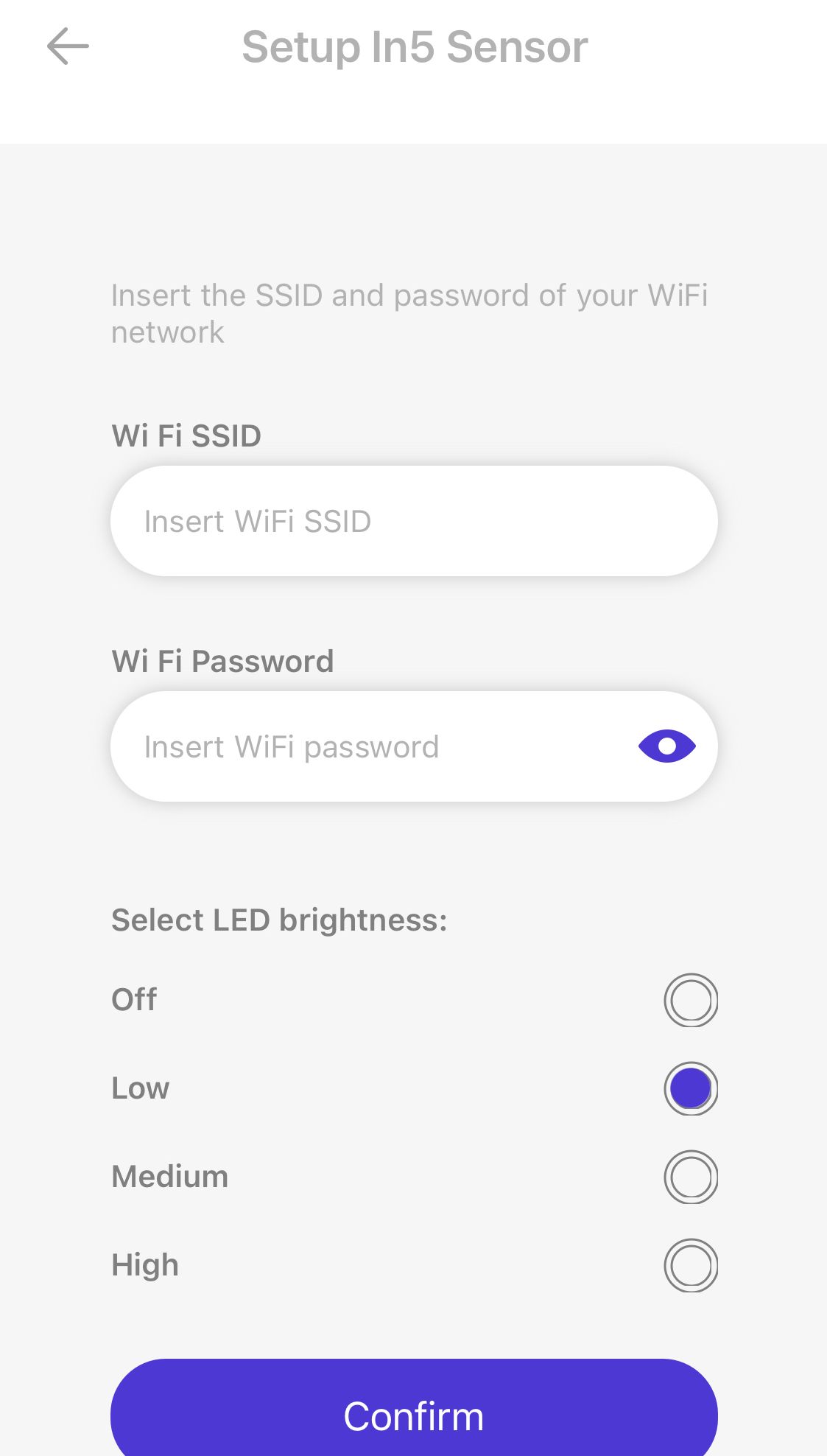The height and width of the screenshot is (1456, 827).
Task: Click the Off label text
Action: [133, 999]
